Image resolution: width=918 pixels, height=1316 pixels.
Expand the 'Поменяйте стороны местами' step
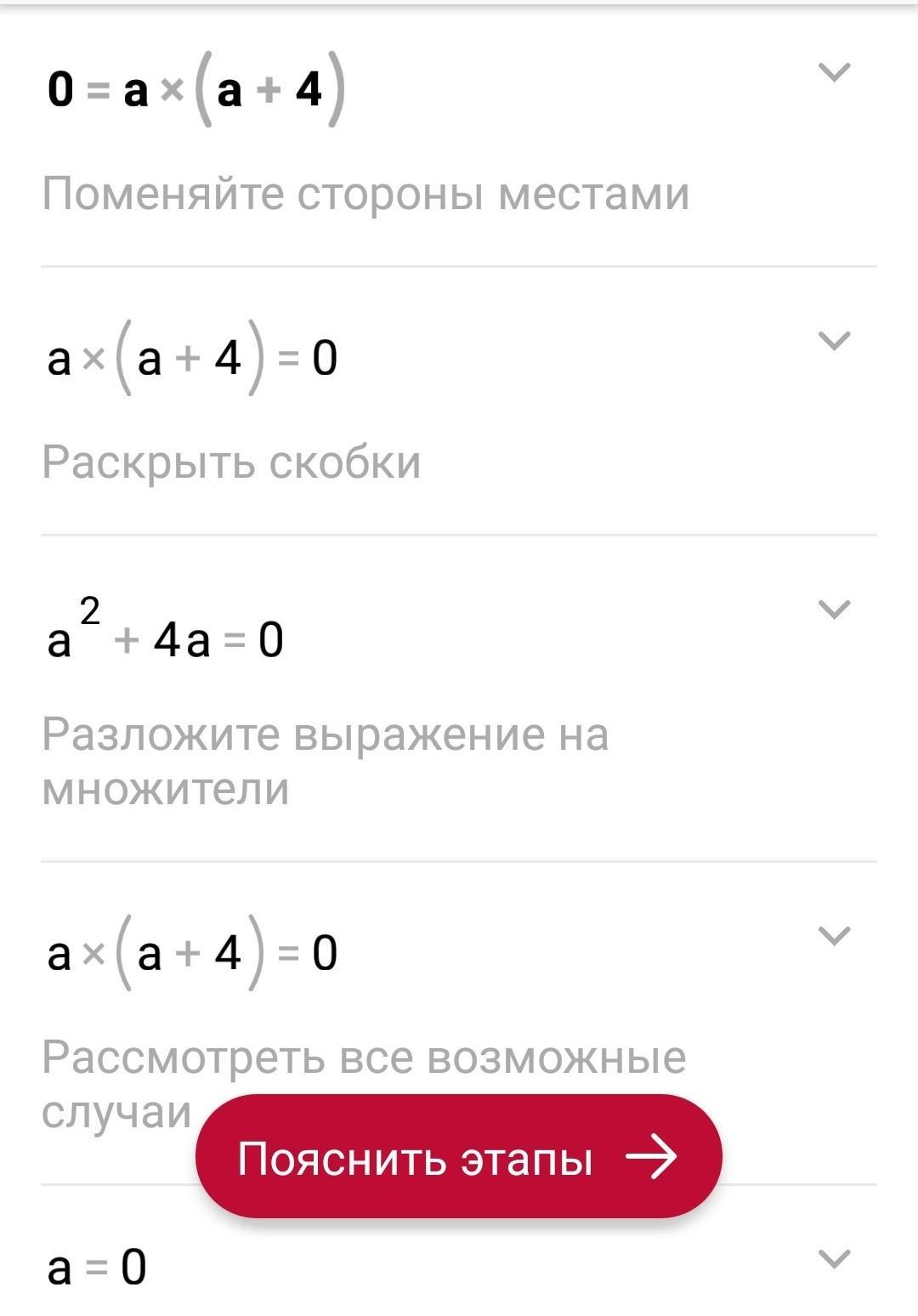[833, 73]
